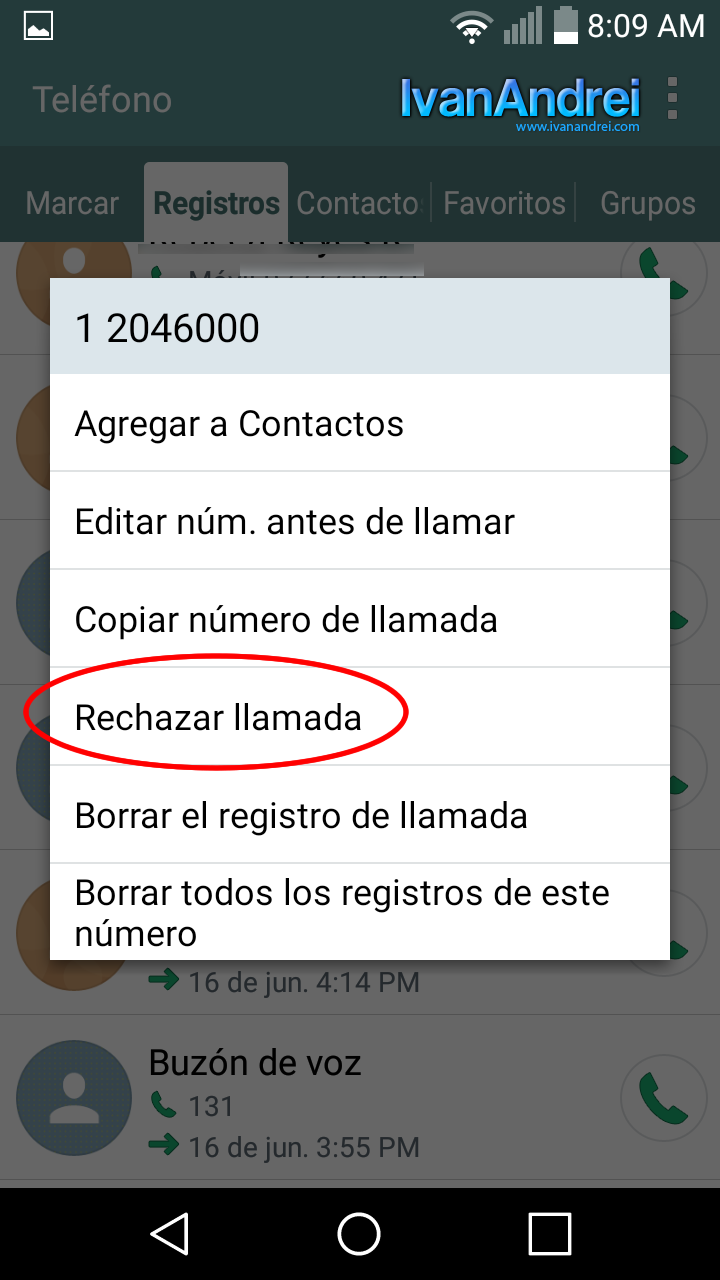Switch to the Contactos tab

pyautogui.click(x=358, y=203)
